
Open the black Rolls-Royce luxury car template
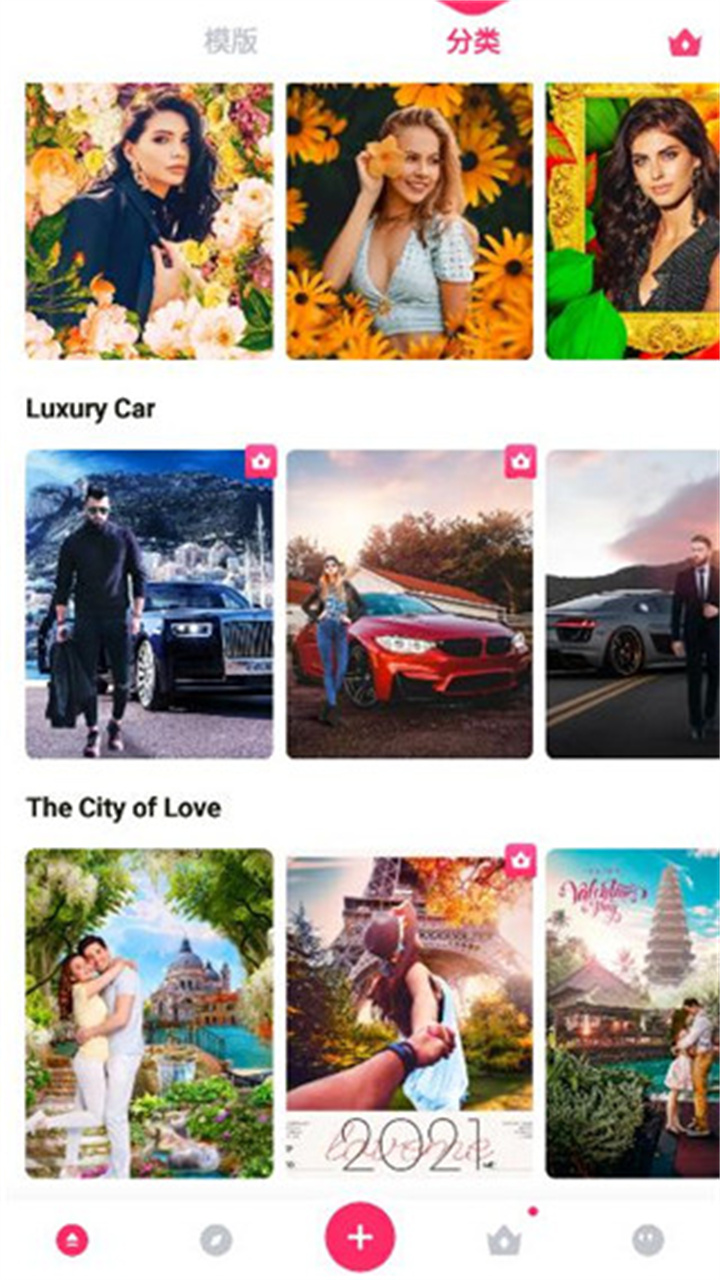149,604
